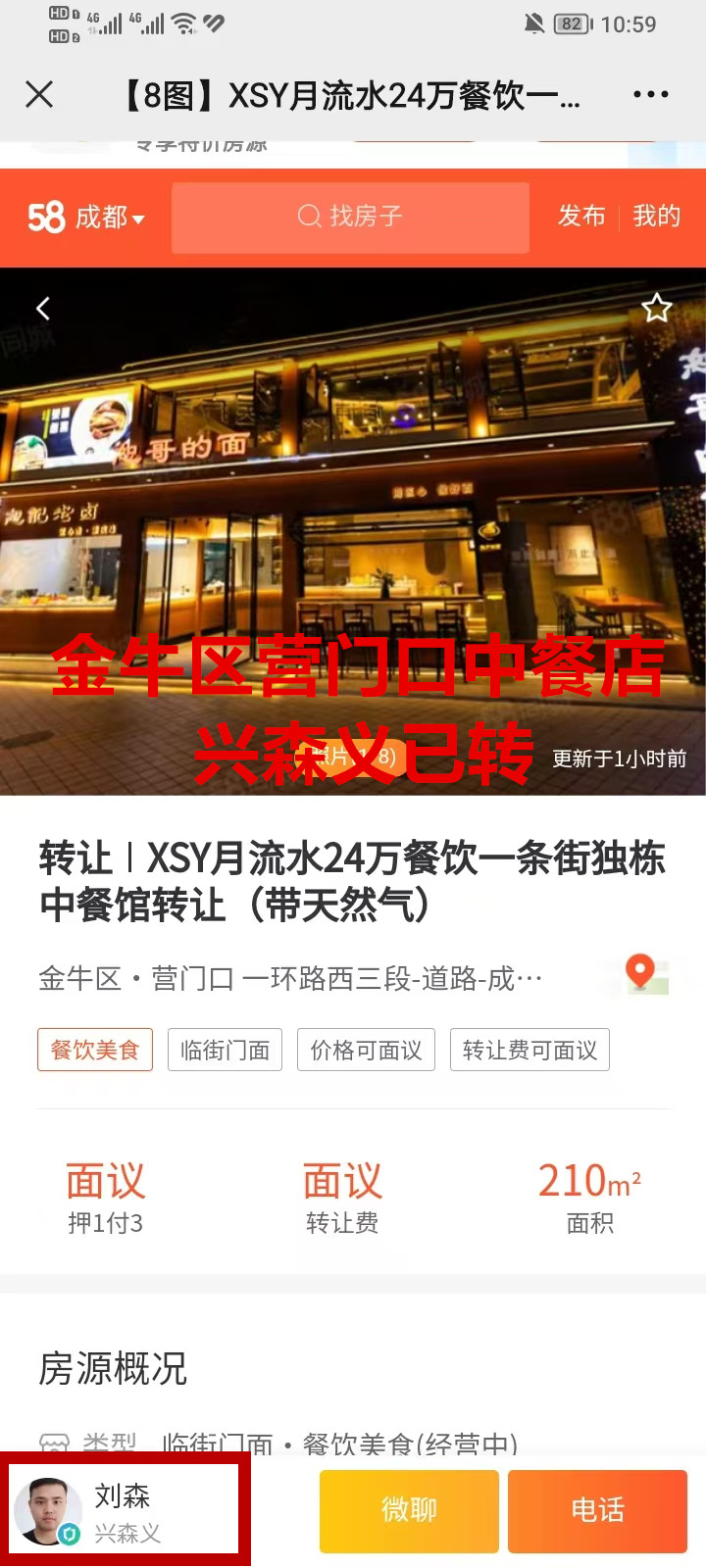706x1568 pixels.
Task: Start a 微聊 chat with the agent
Action: (409, 1510)
